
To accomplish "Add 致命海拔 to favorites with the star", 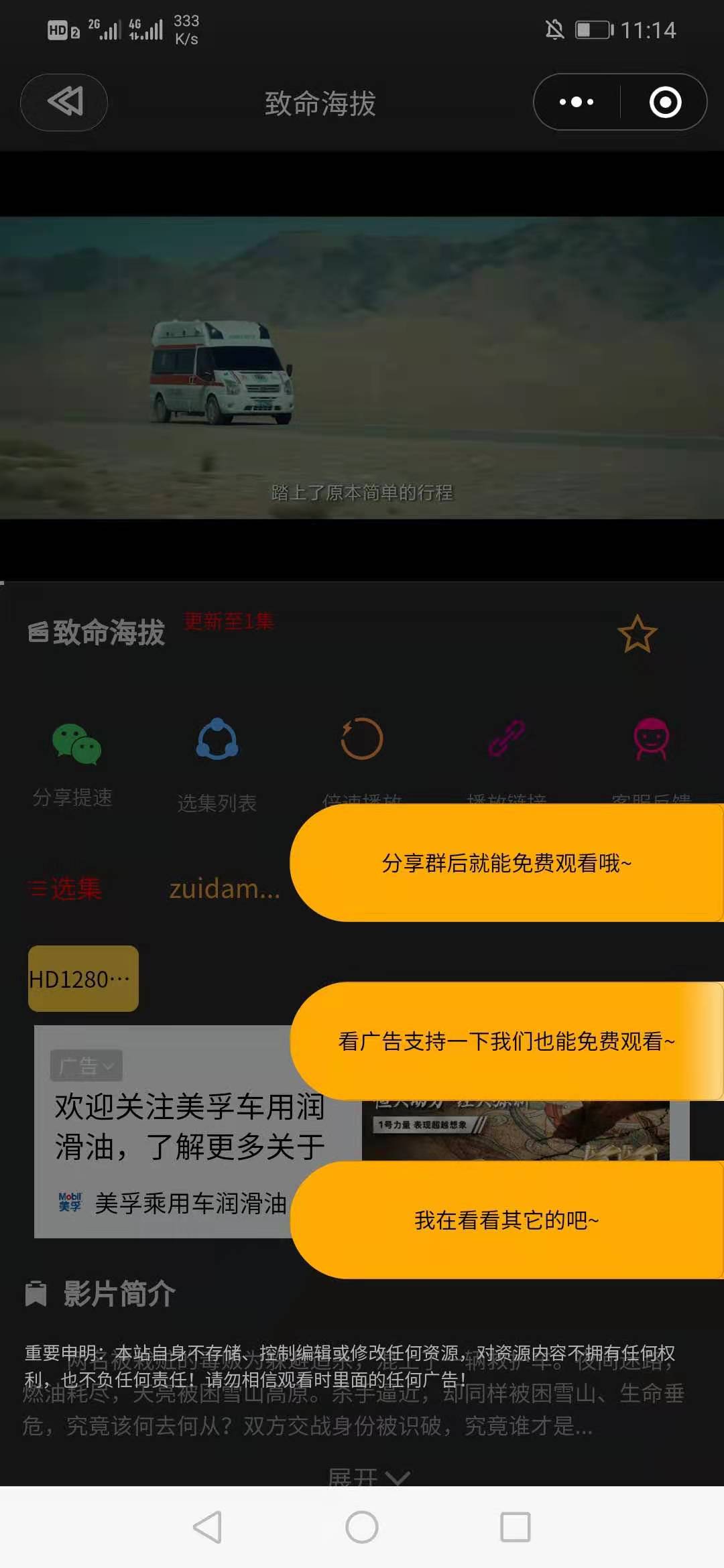I will 637,633.
